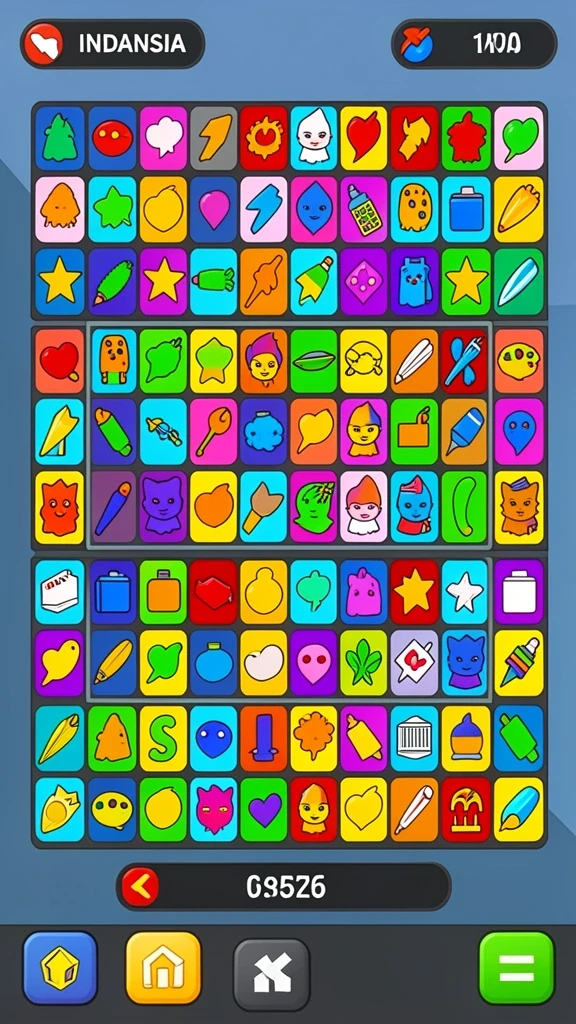Select the green letter S tile
This screenshot has height=1024, width=576.
(163, 739)
